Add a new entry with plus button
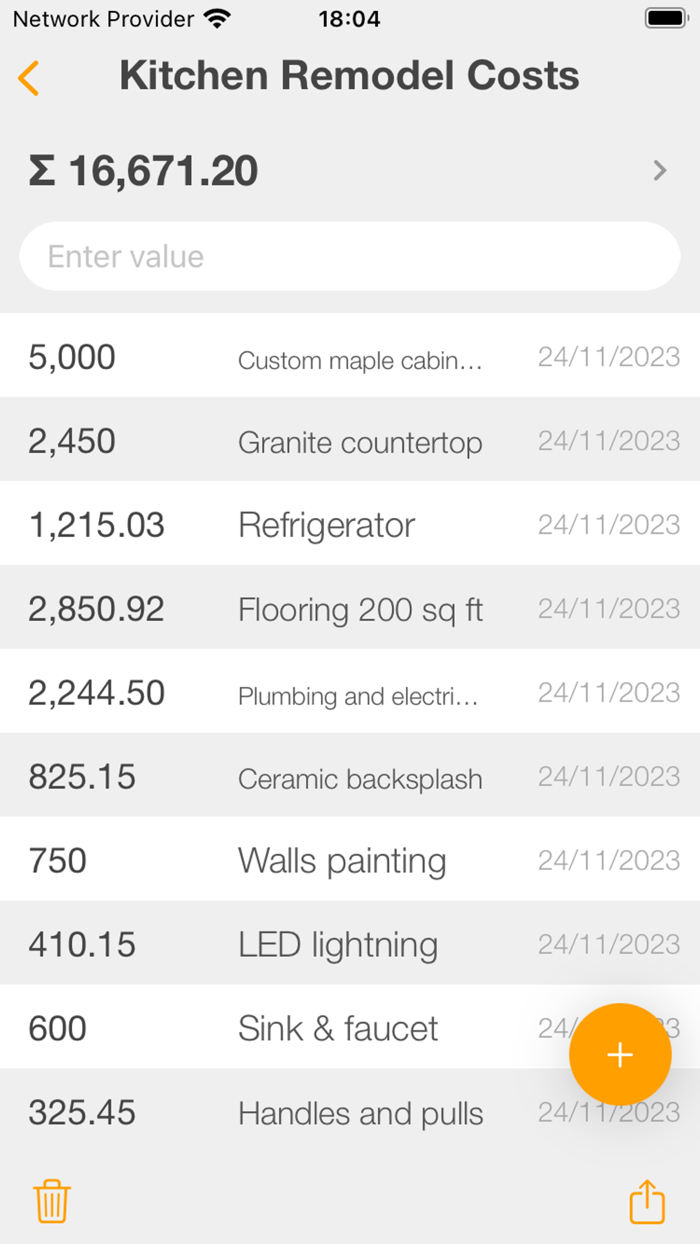 click(620, 1055)
